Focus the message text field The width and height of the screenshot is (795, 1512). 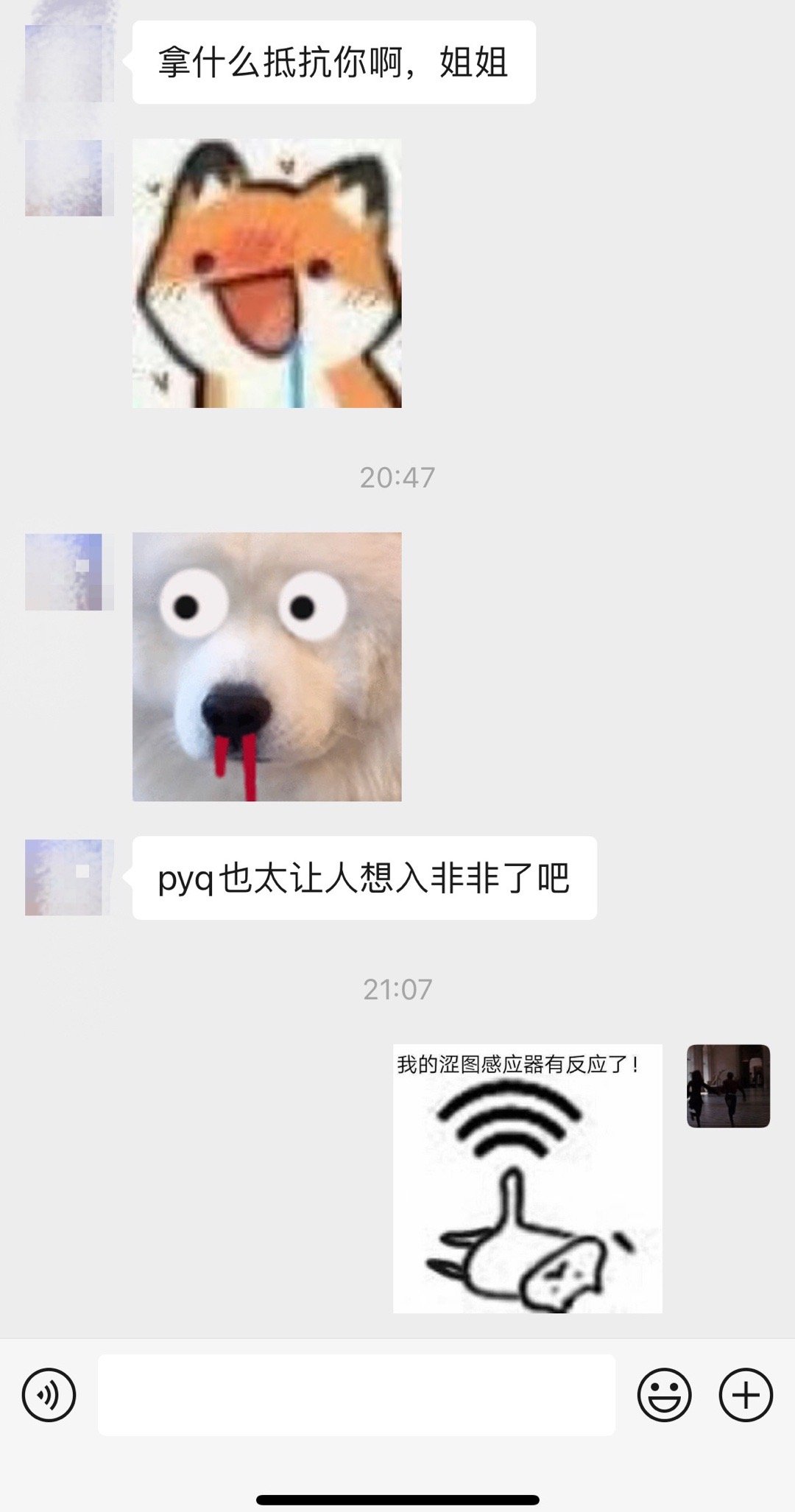356,1395
